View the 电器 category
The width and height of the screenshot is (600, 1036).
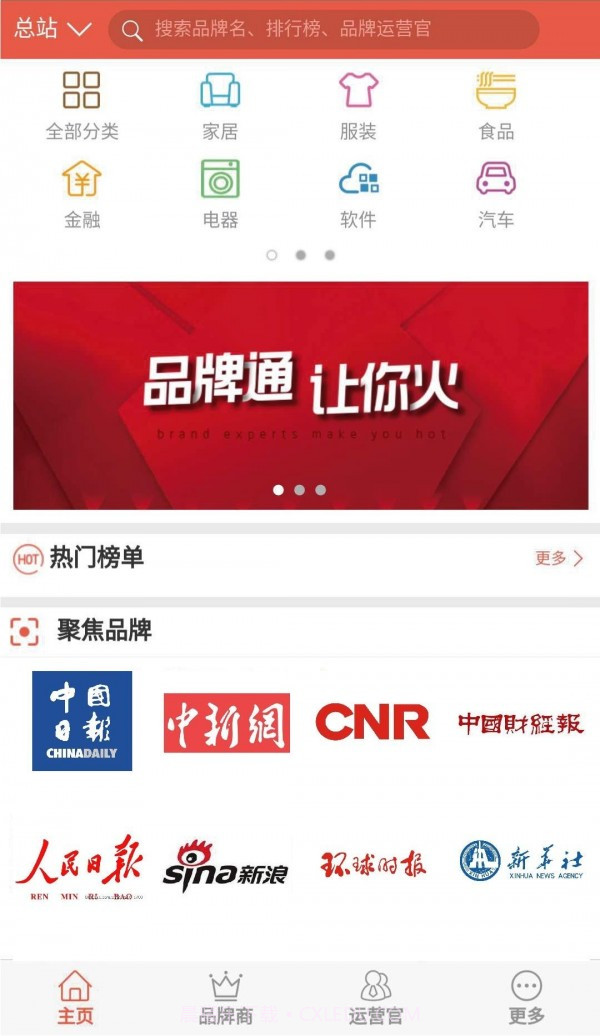(x=220, y=194)
